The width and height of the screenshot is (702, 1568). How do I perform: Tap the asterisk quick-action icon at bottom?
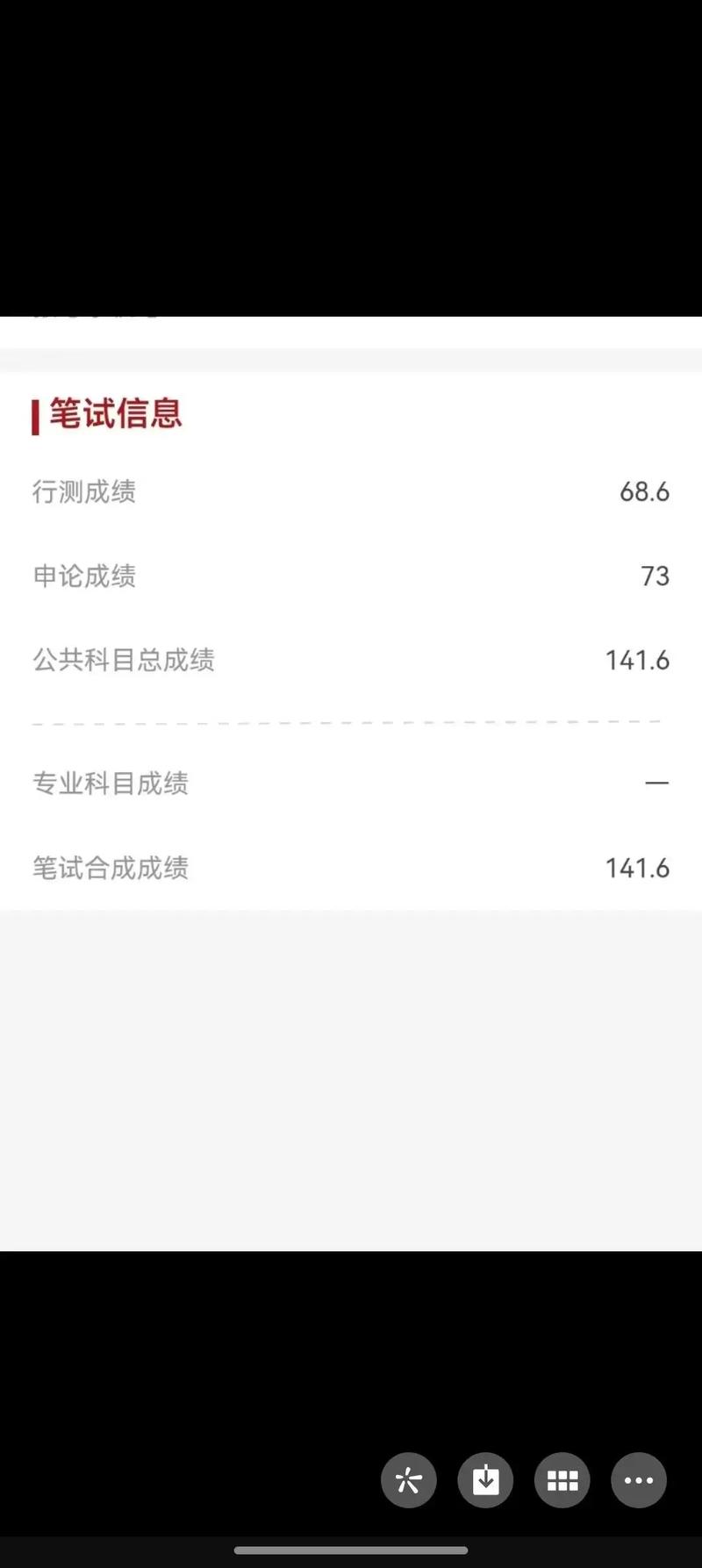click(407, 1480)
